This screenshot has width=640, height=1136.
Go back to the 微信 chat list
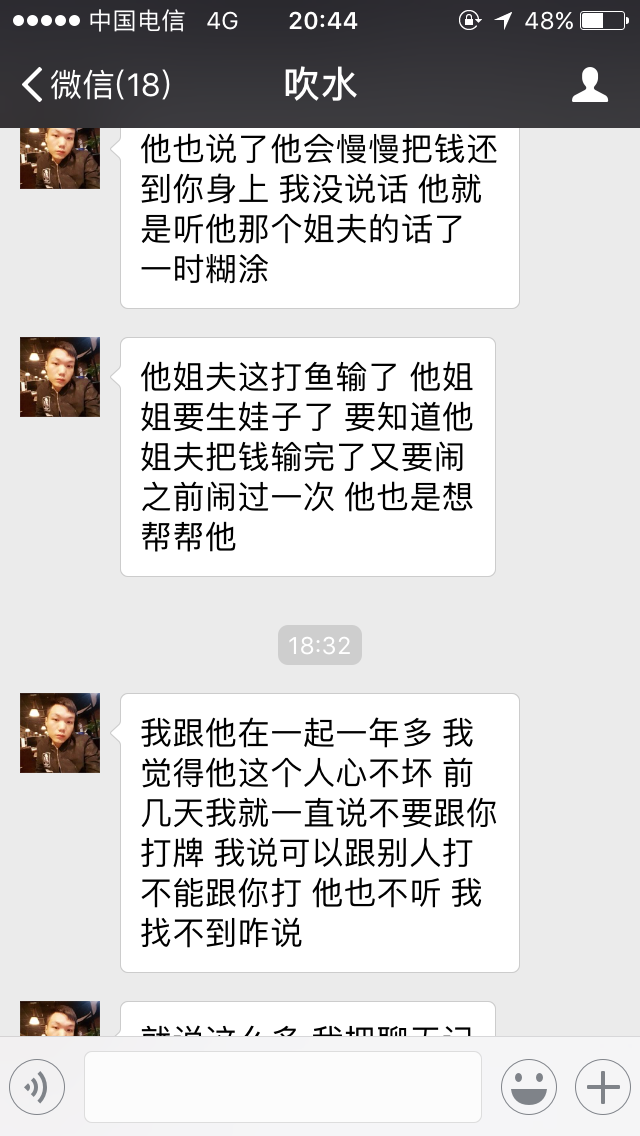(95, 85)
